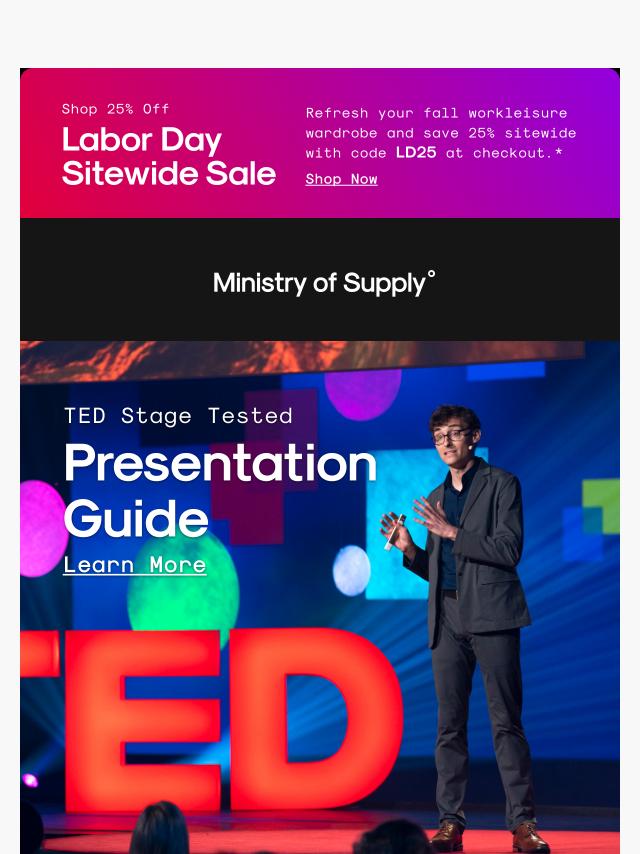Tap the Shop Now link
Image resolution: width=640 pixels, height=854 pixels.
[341, 179]
